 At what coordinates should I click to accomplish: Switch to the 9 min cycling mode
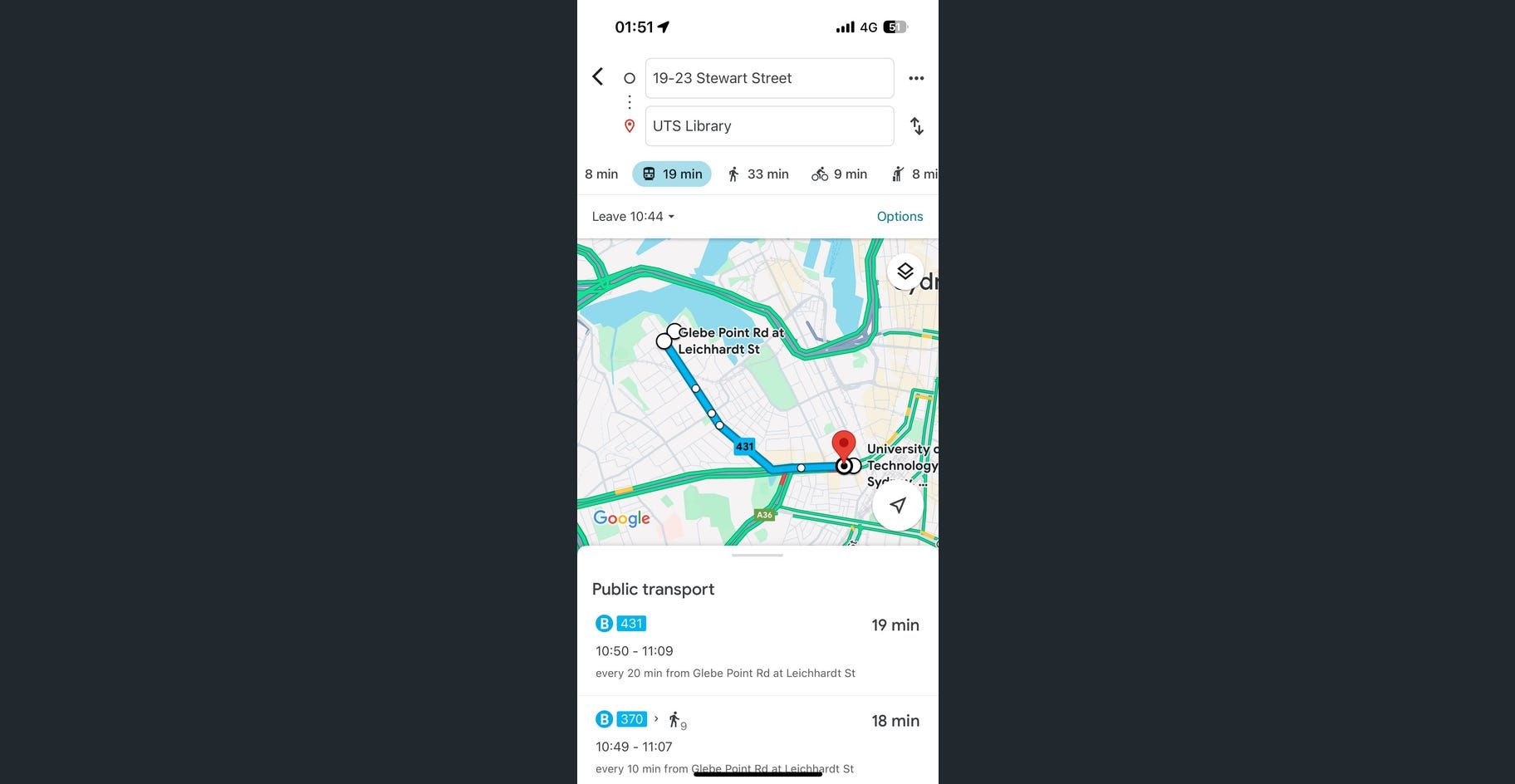(839, 174)
